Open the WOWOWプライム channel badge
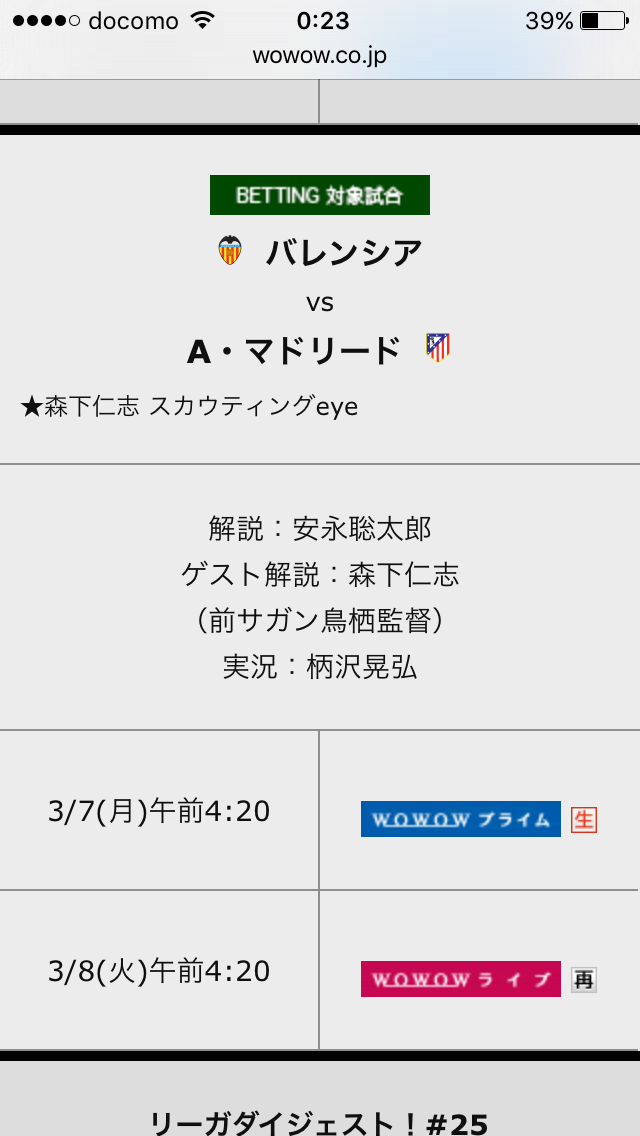 click(x=460, y=819)
